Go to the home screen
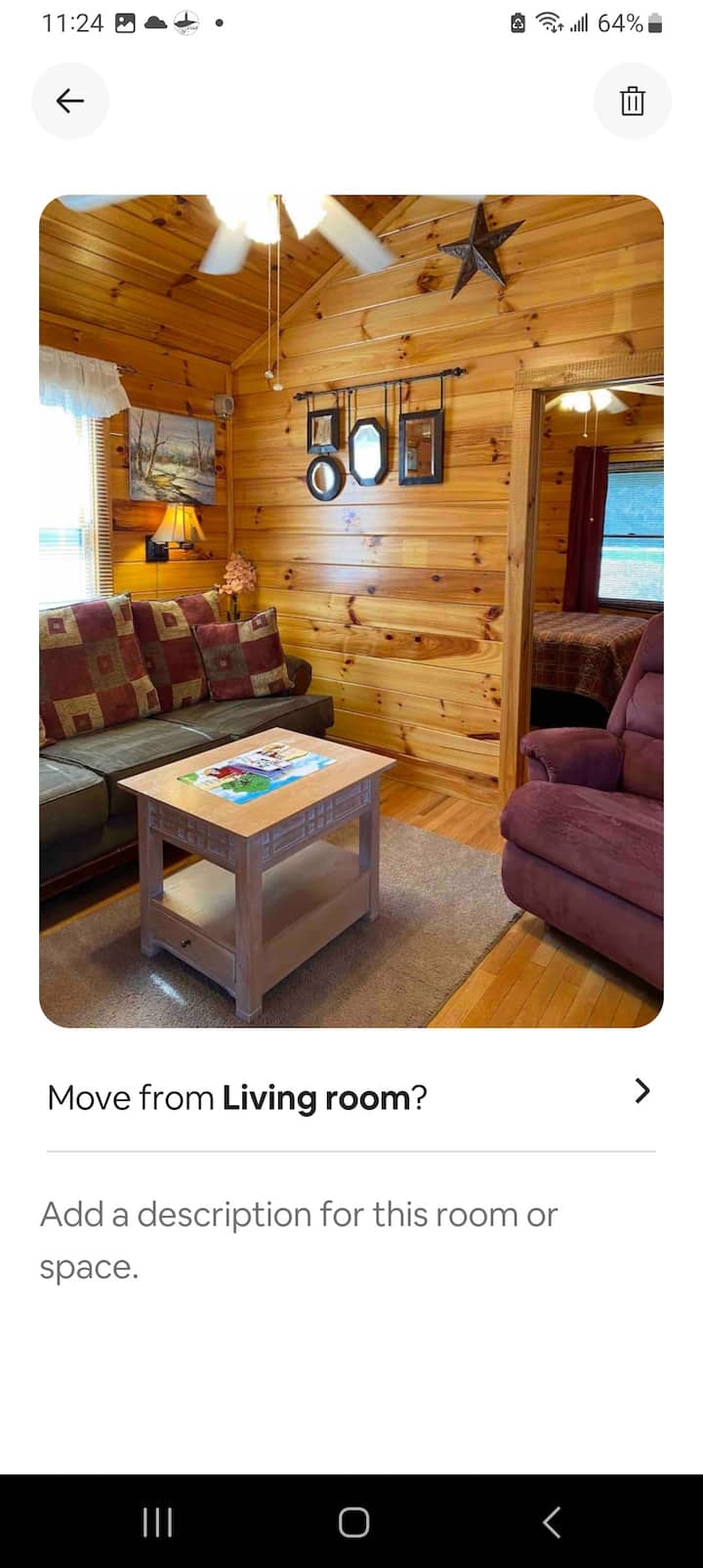Image resolution: width=703 pixels, height=1568 pixels. pyautogui.click(x=352, y=1521)
